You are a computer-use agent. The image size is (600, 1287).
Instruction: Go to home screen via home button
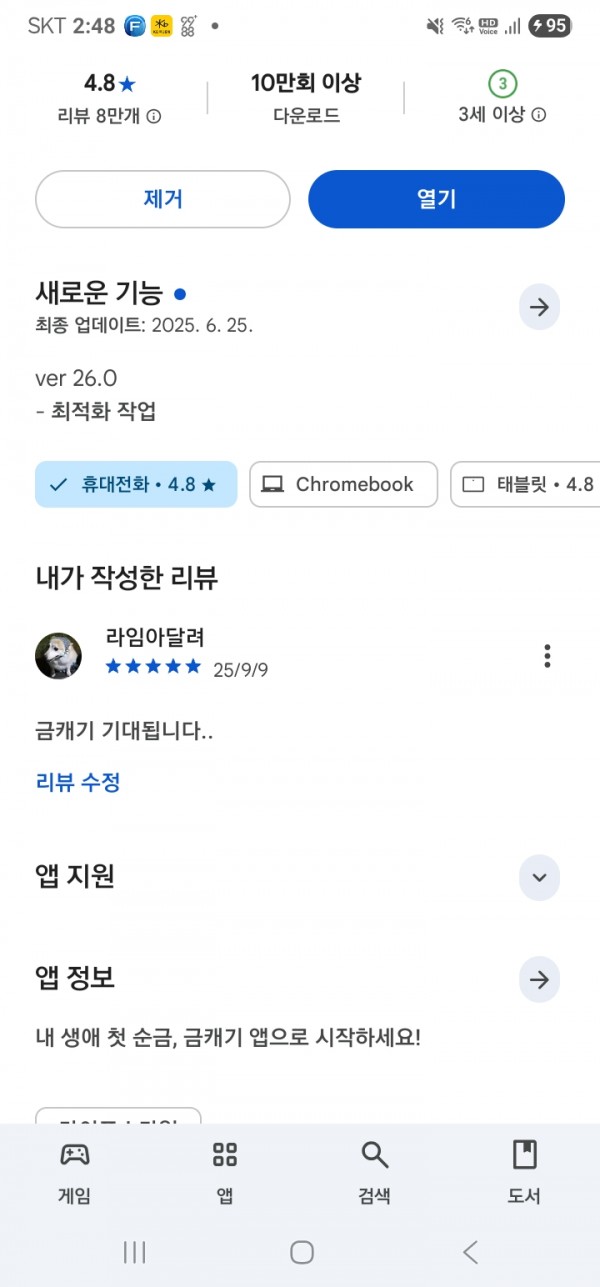pyautogui.click(x=302, y=1252)
